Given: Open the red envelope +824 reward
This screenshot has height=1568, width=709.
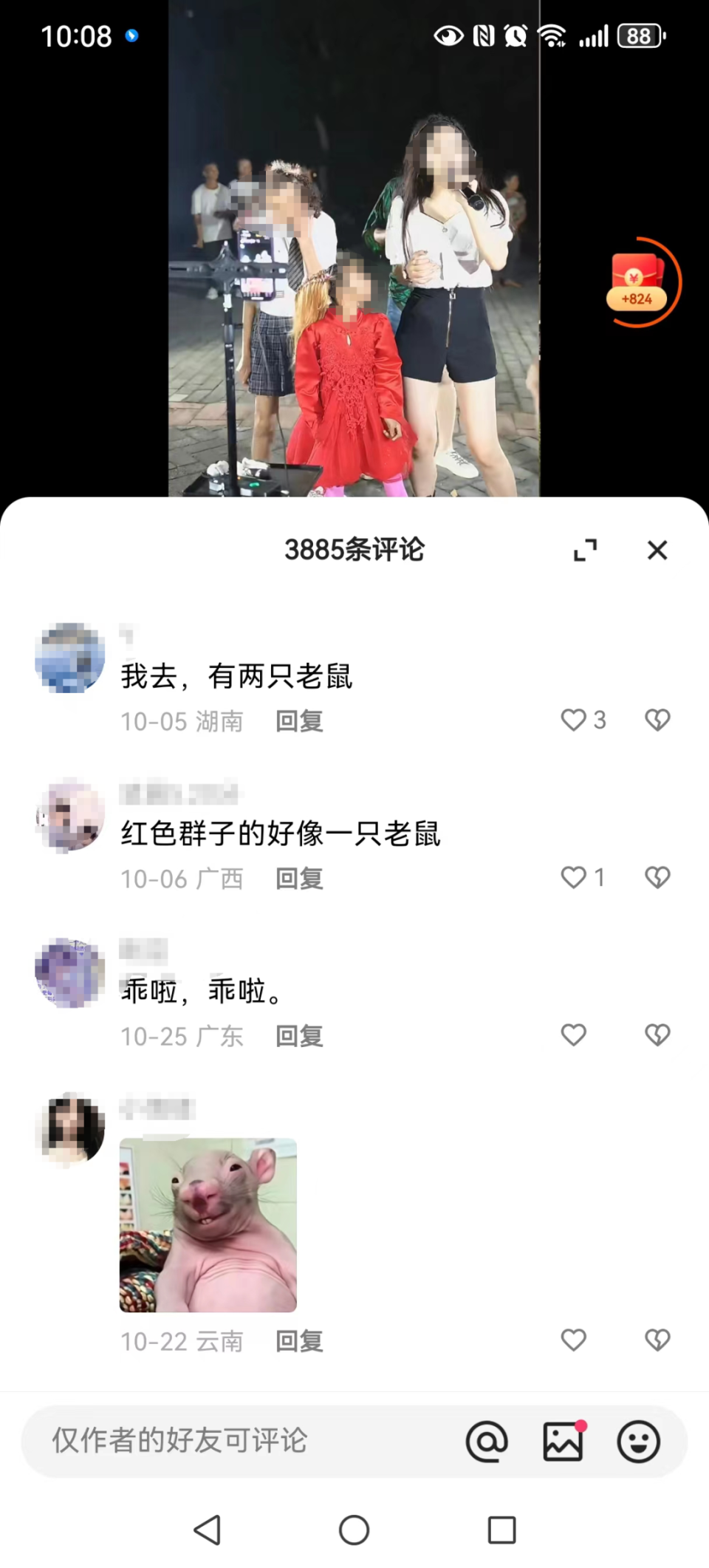Looking at the screenshot, I should [x=637, y=282].
